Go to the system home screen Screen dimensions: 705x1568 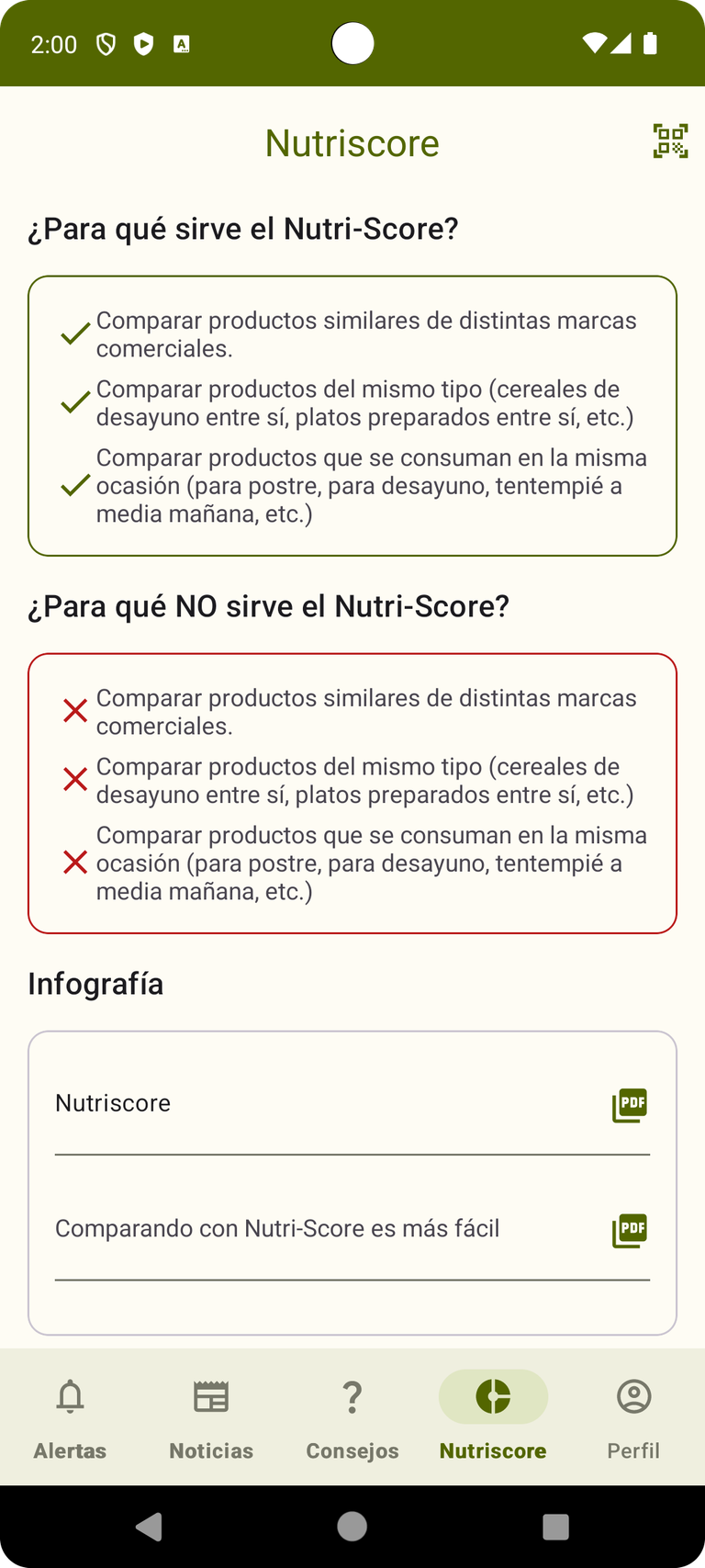(x=352, y=1527)
